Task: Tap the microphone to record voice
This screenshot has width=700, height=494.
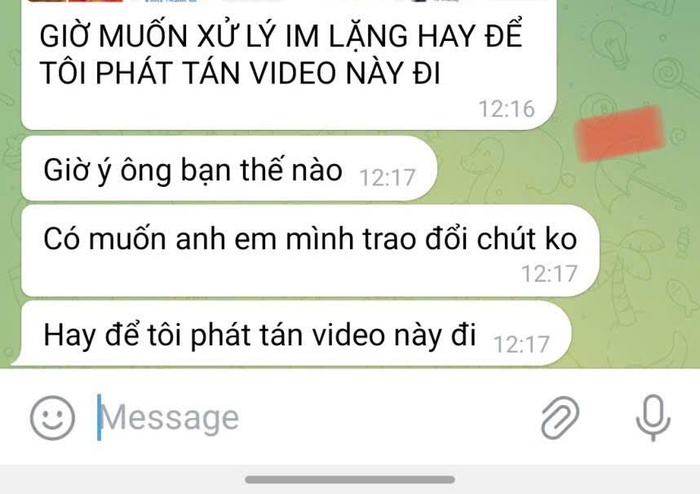Action: 654,417
